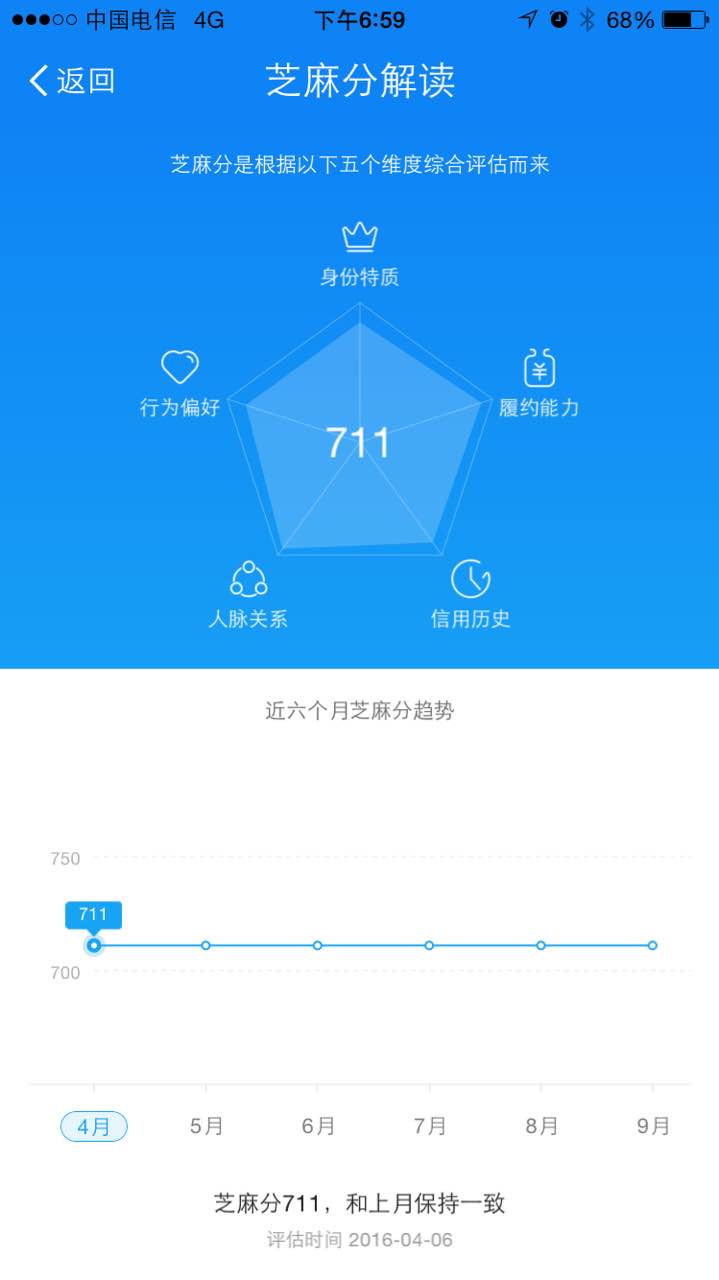Select 6月 on the trend chart

point(318,1126)
